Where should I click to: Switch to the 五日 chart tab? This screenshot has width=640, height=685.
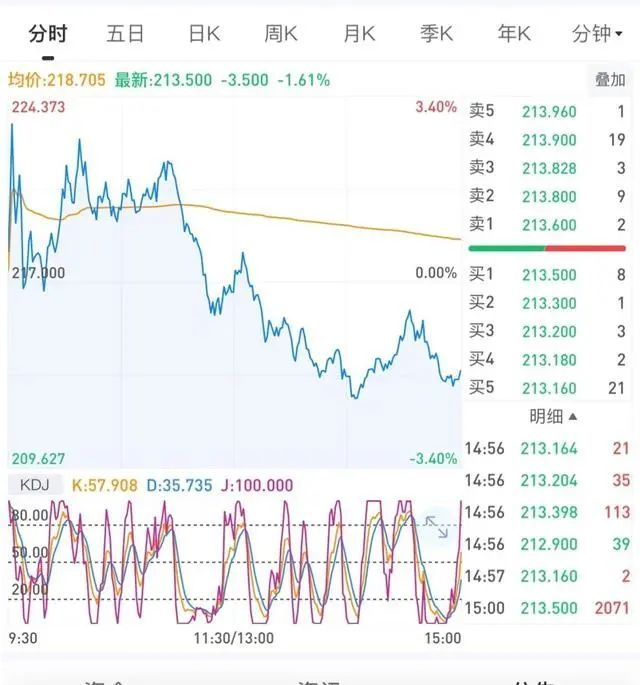tap(125, 34)
